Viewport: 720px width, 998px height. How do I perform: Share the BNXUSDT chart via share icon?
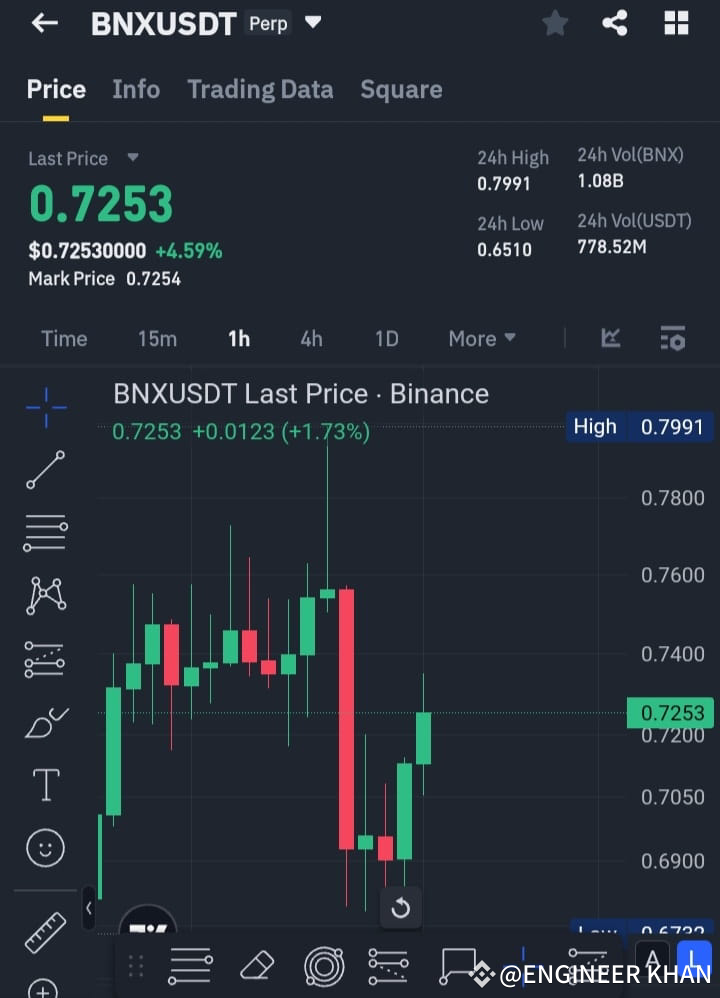[615, 23]
